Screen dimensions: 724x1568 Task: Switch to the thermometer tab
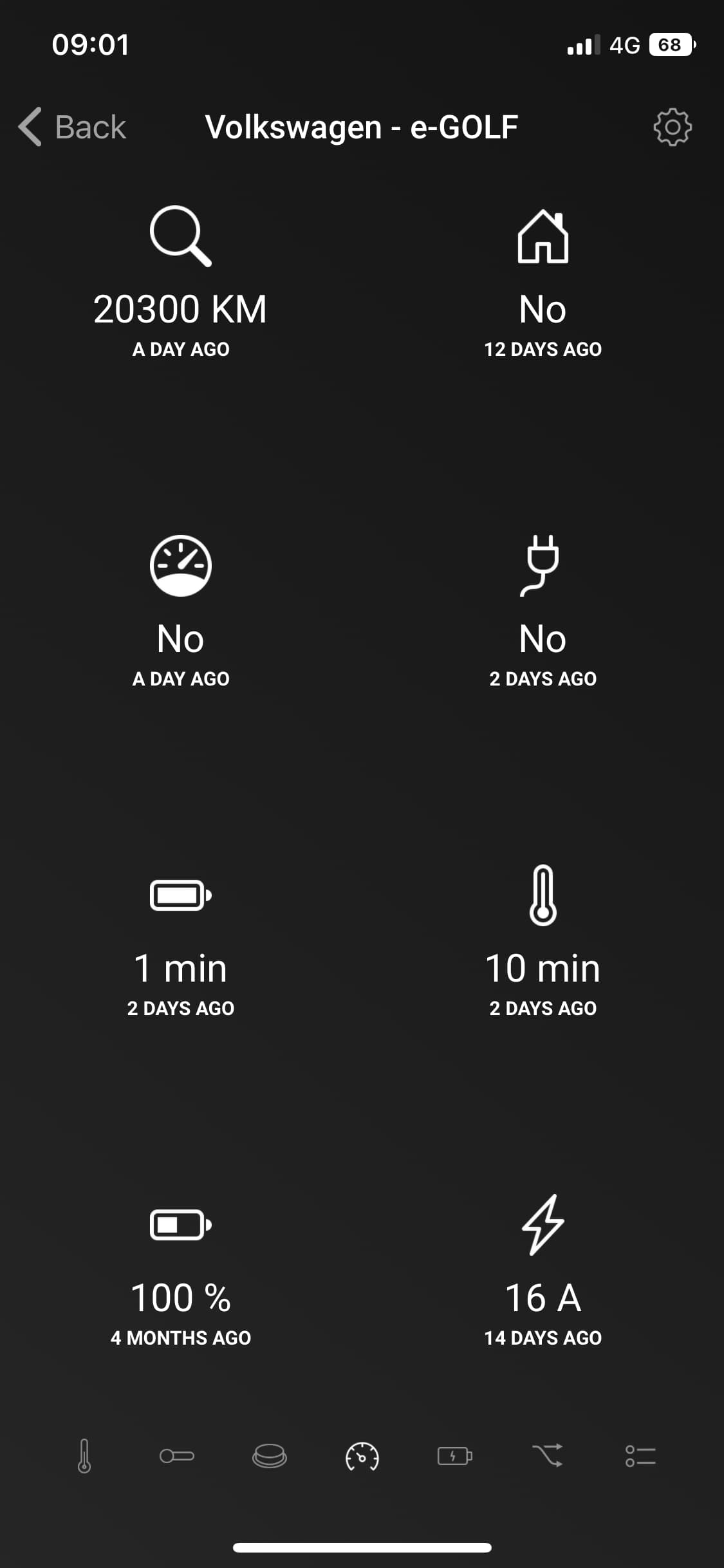point(84,1456)
